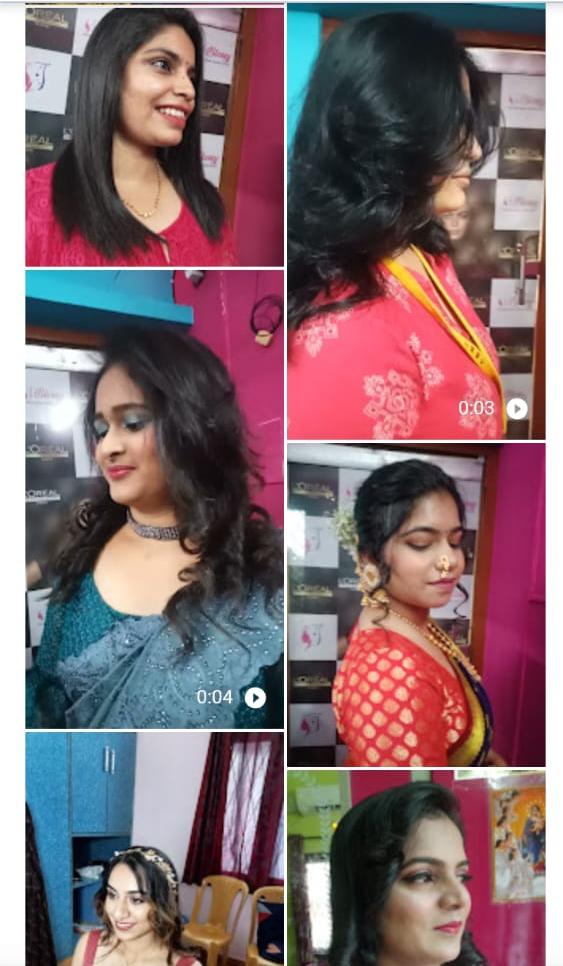Open photo of smiling woman in red kurta

155,136
